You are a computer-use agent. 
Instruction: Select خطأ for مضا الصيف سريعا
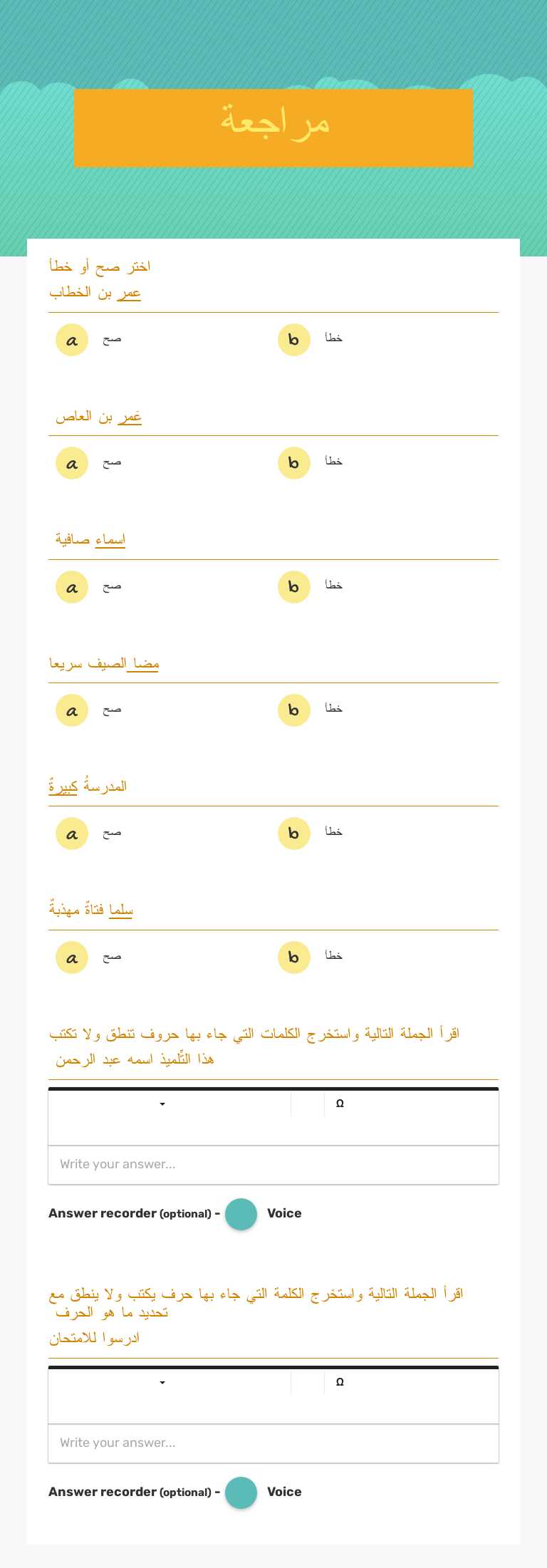coord(293,710)
